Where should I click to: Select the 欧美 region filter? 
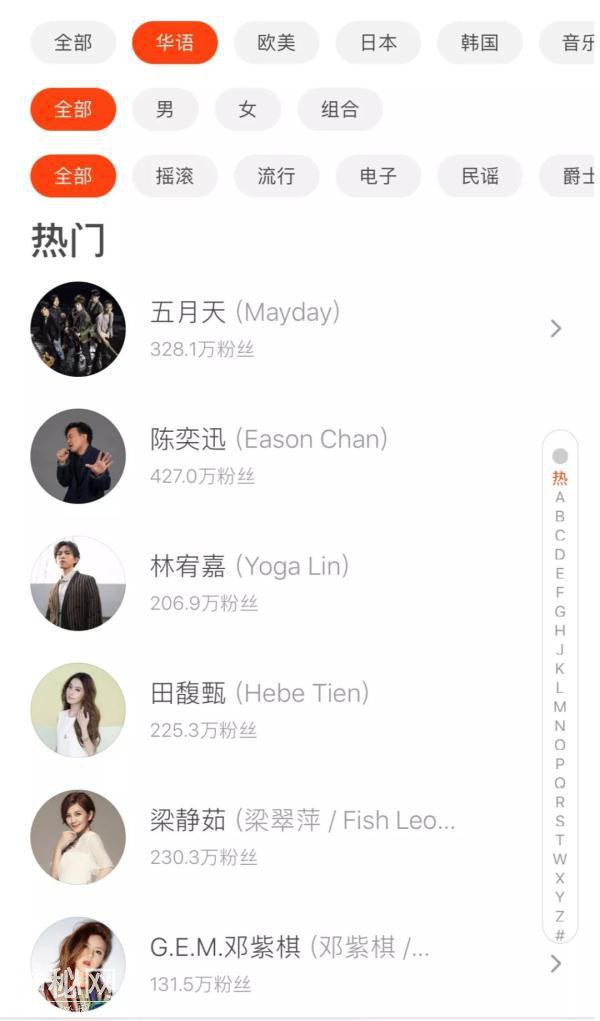coord(276,43)
